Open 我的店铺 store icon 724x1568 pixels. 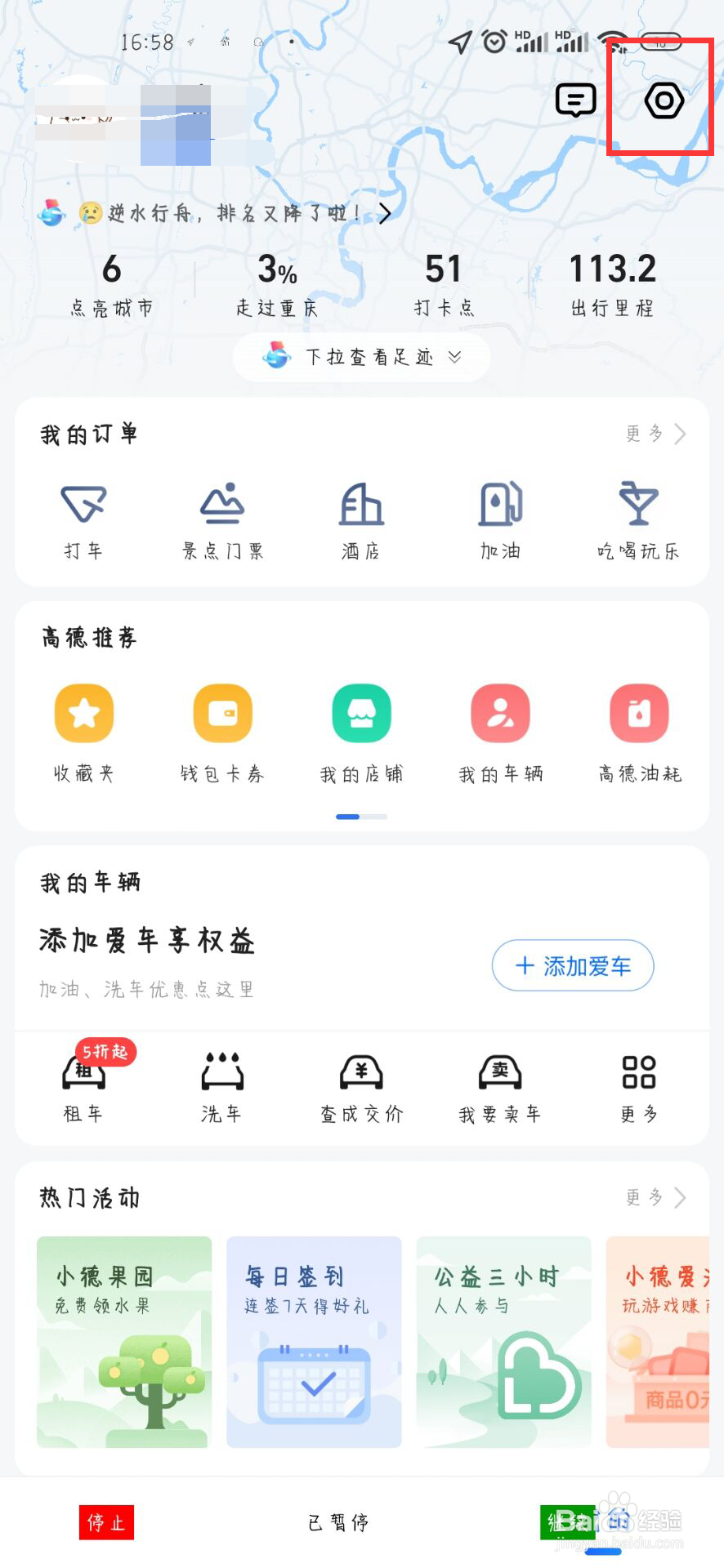pos(360,713)
